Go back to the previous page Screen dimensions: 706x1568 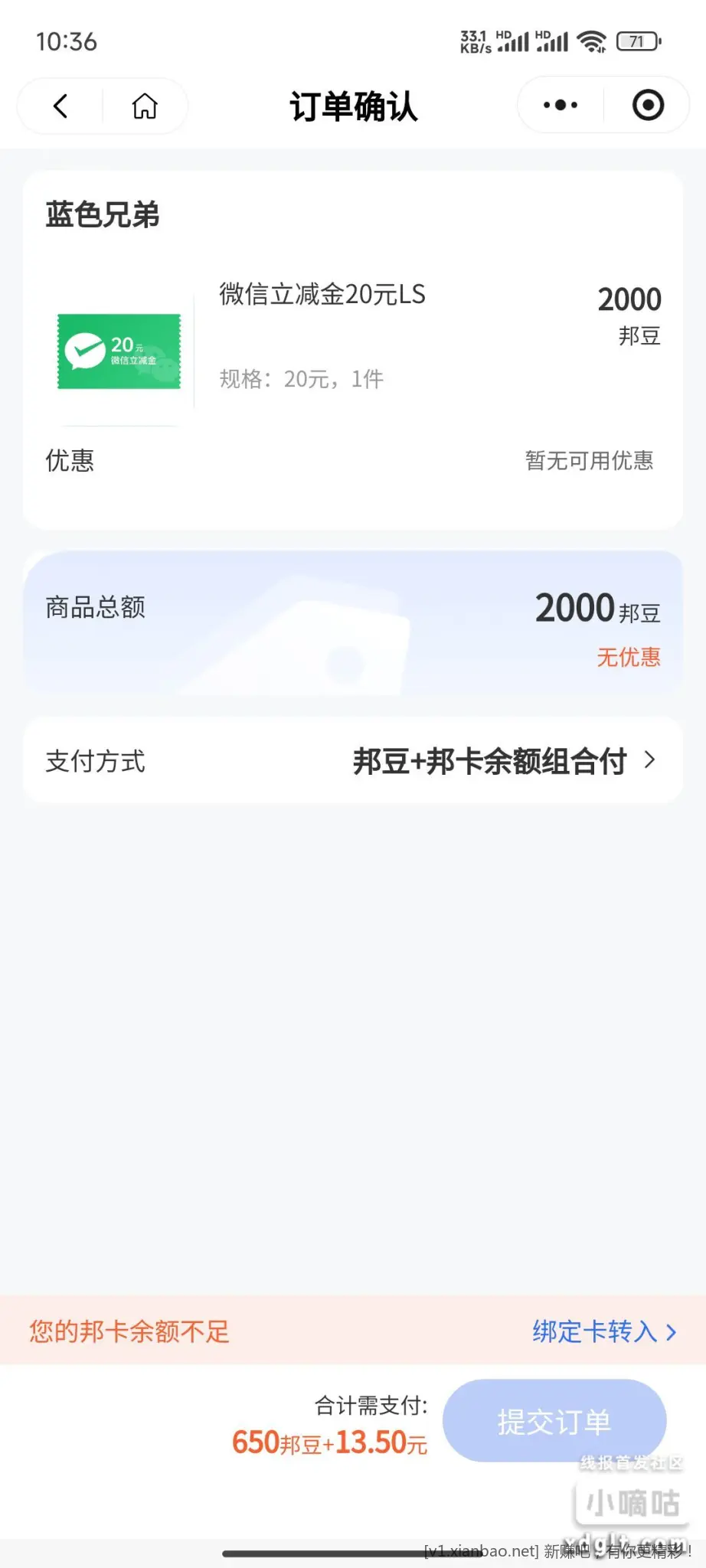click(x=61, y=106)
